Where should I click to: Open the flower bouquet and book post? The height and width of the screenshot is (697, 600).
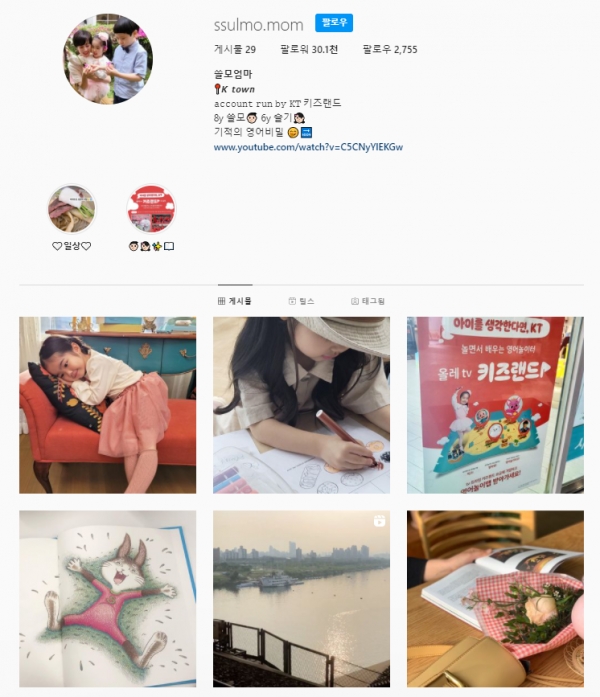click(494, 598)
